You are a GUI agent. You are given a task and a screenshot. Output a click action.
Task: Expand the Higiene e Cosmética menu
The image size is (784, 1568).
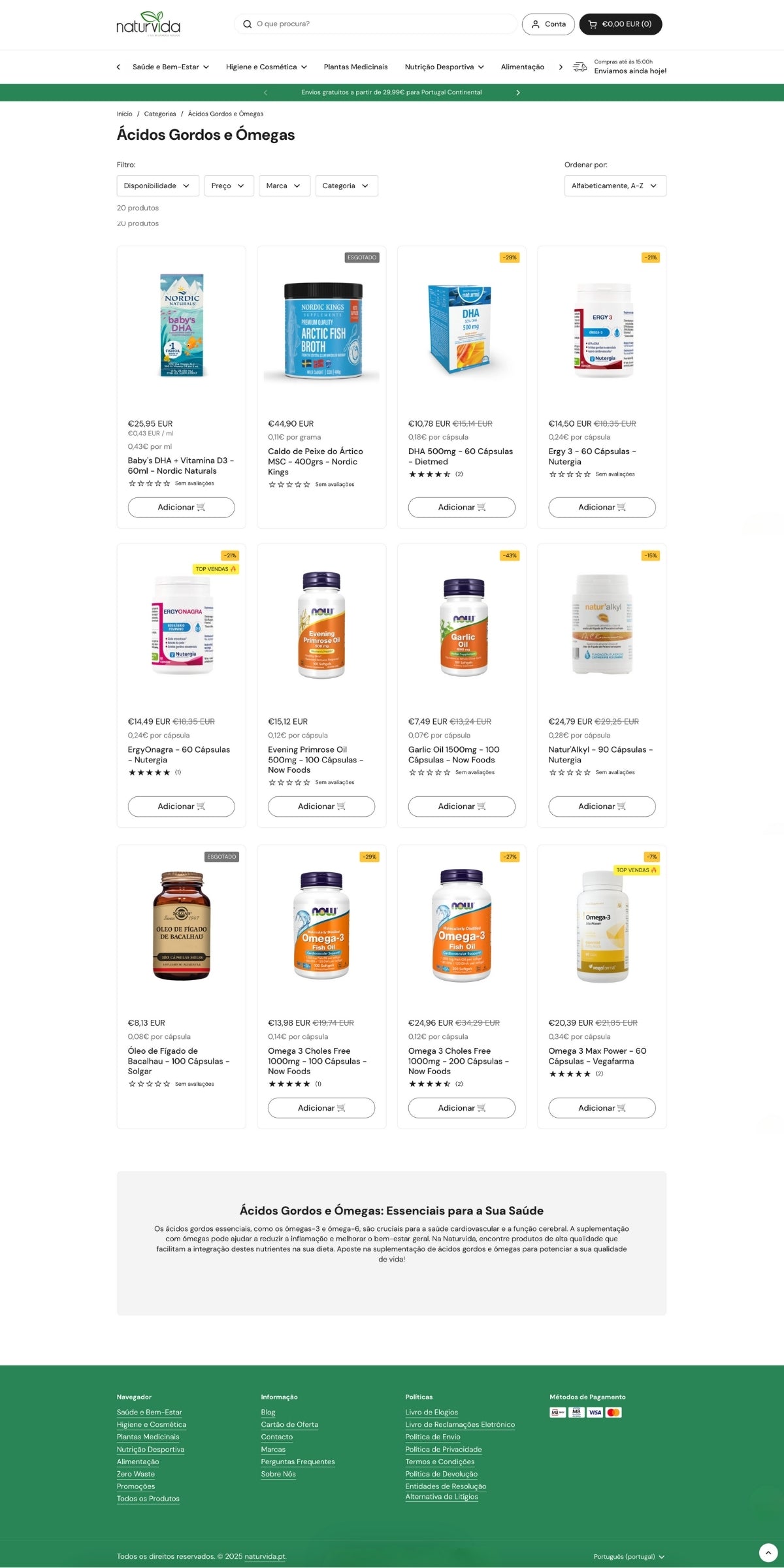[x=267, y=67]
